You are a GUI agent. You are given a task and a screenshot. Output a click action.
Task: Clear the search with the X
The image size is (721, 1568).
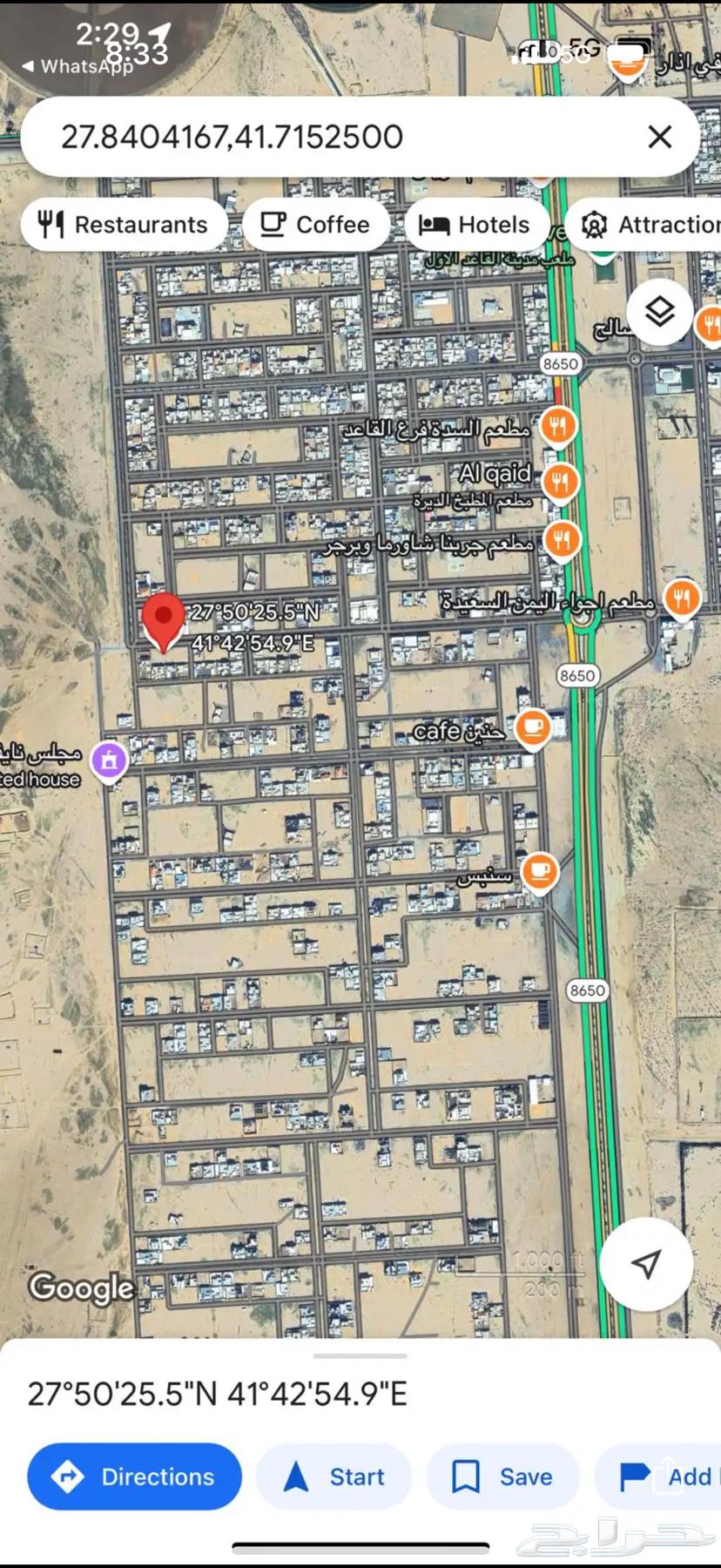(x=659, y=137)
